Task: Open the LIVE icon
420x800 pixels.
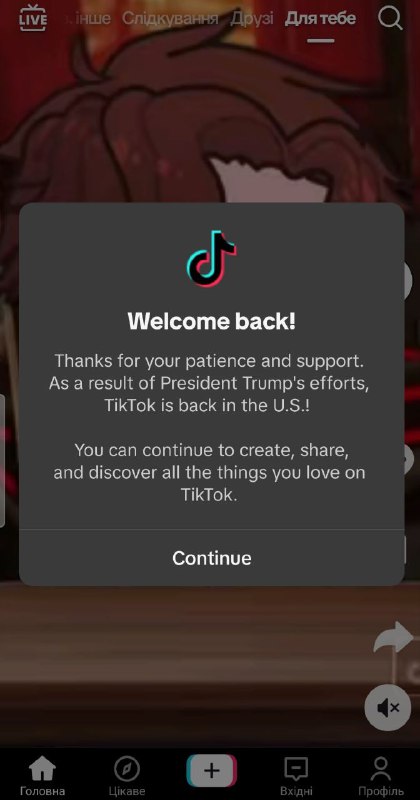Action: 33,17
